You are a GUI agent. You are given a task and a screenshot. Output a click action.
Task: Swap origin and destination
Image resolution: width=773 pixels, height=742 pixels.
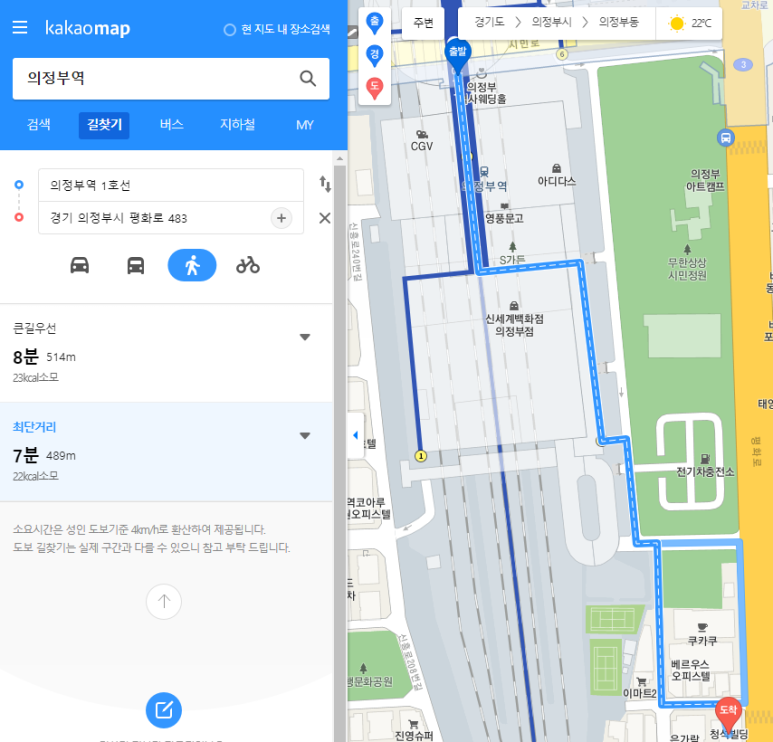tap(325, 184)
